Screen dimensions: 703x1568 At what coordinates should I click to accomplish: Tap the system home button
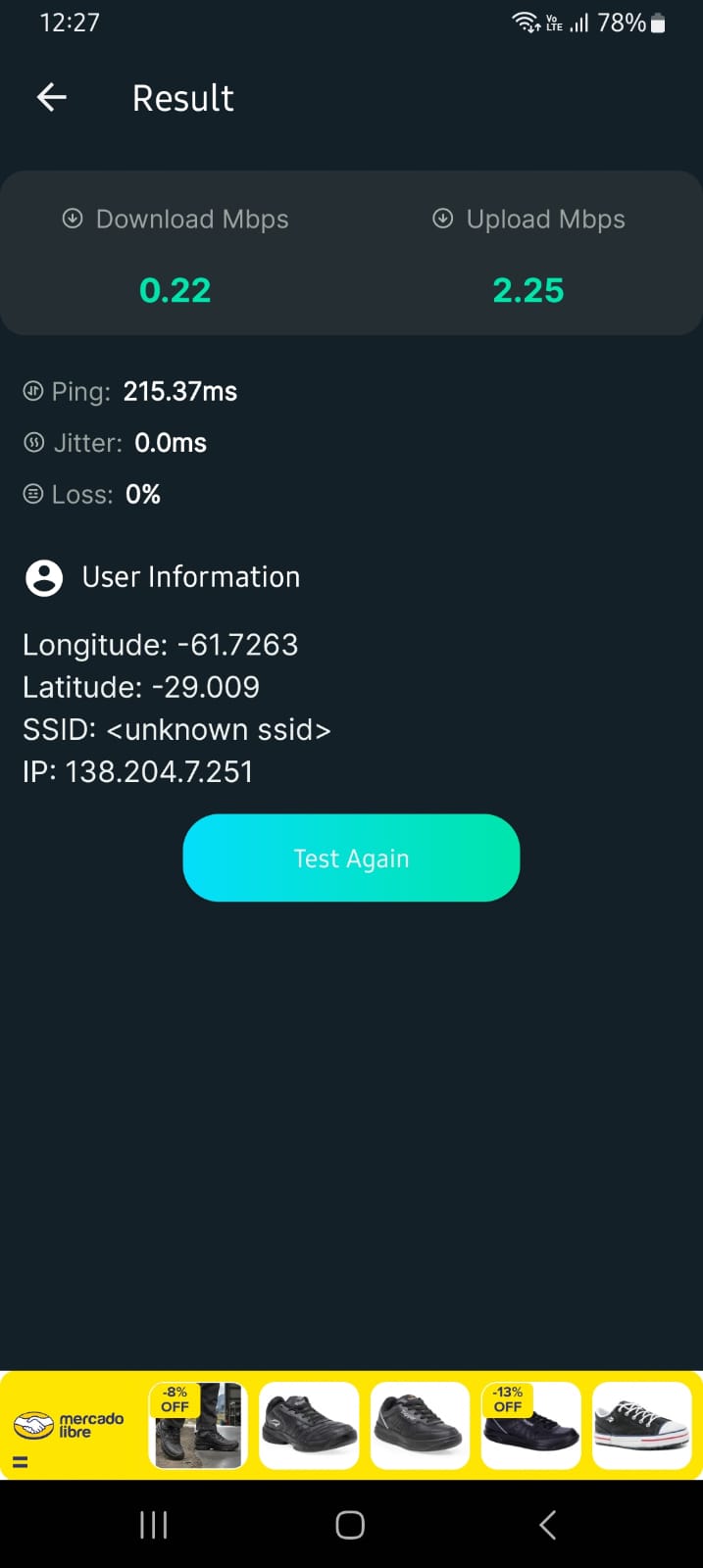pos(350,1524)
